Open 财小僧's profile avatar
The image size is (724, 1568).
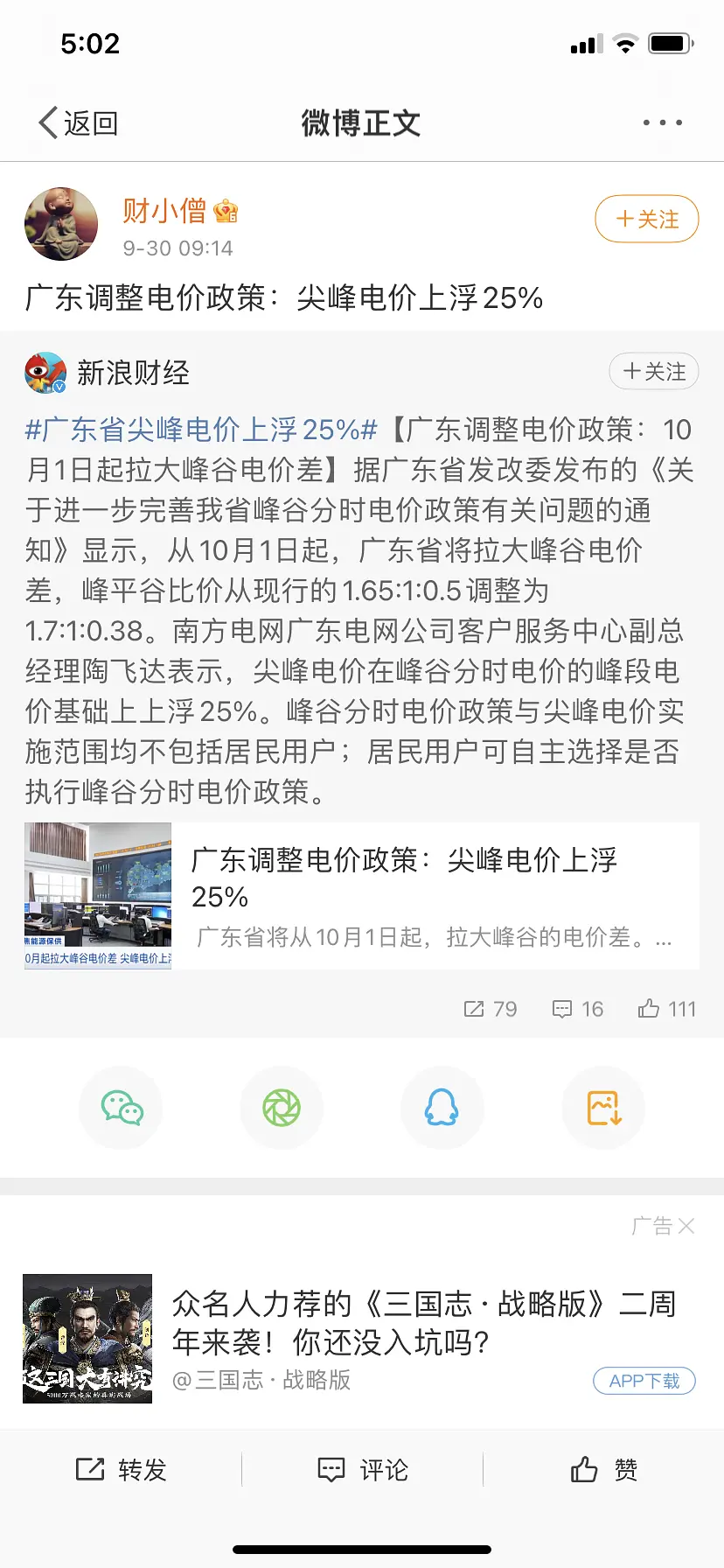(x=61, y=224)
